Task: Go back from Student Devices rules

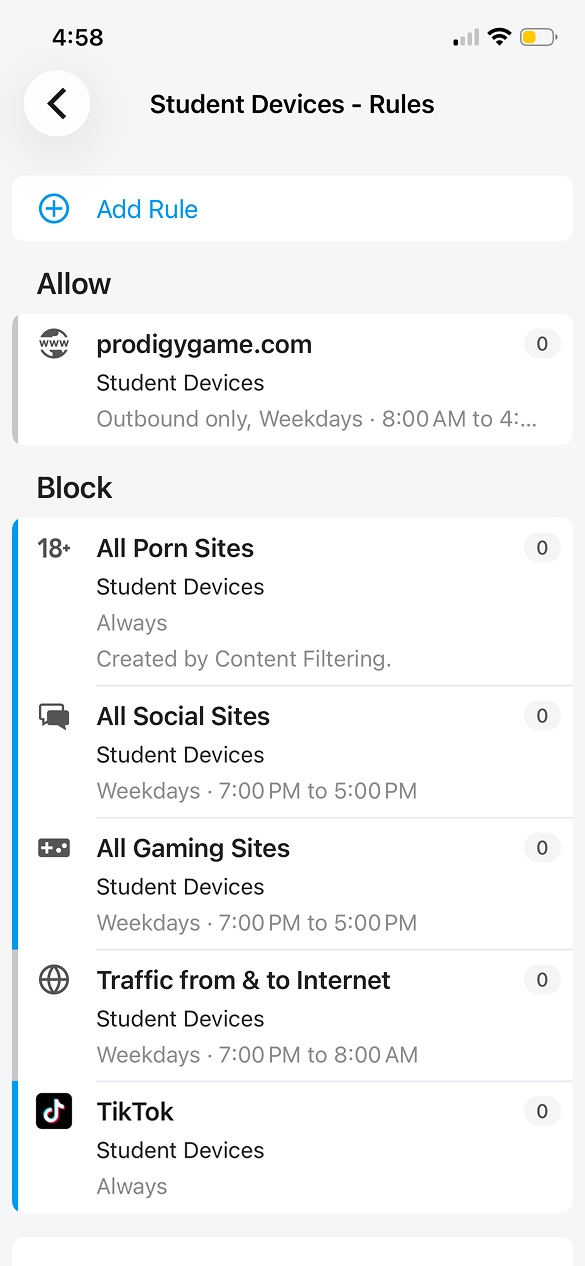Action: coord(57,104)
